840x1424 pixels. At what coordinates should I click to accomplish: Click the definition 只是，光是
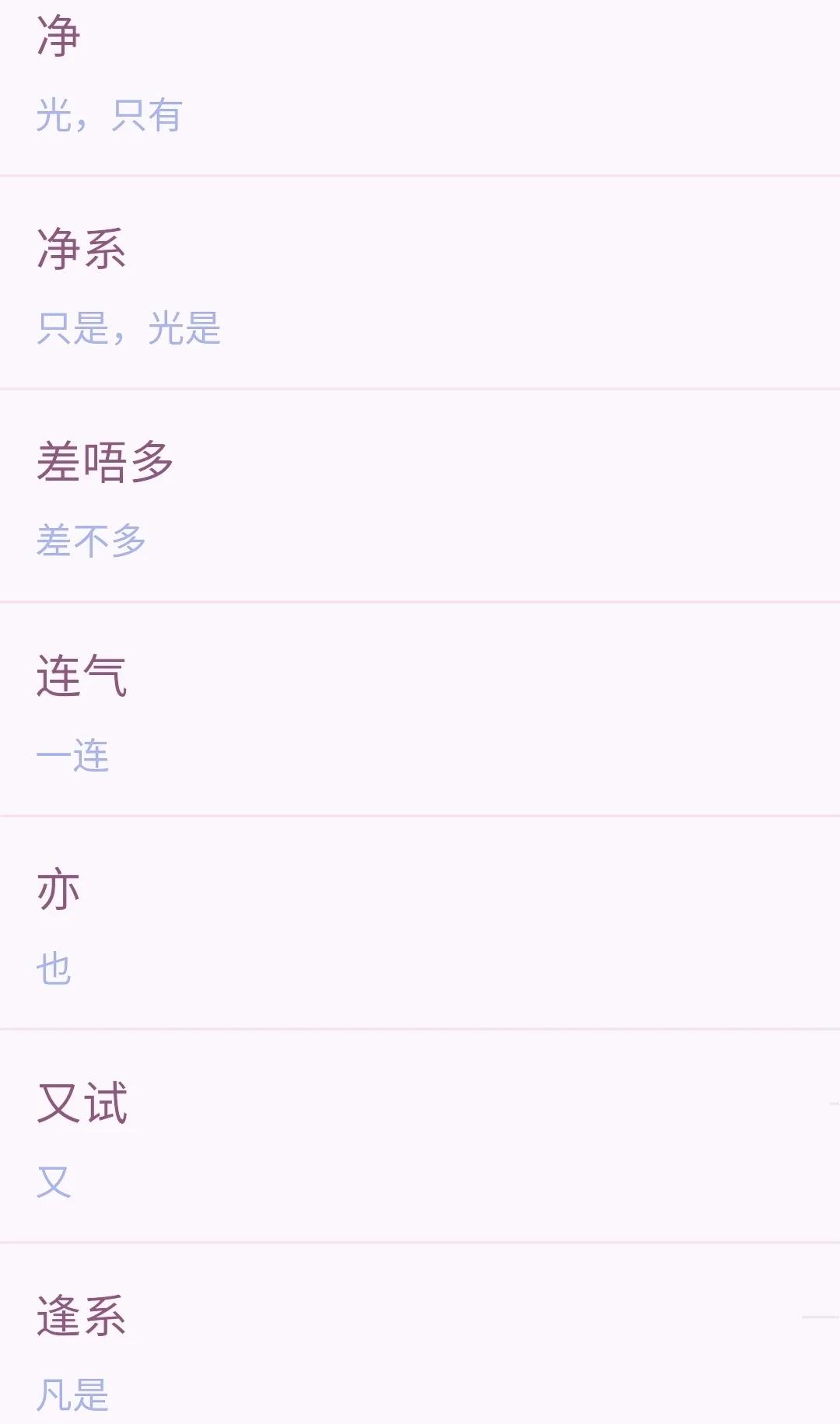pyautogui.click(x=128, y=331)
